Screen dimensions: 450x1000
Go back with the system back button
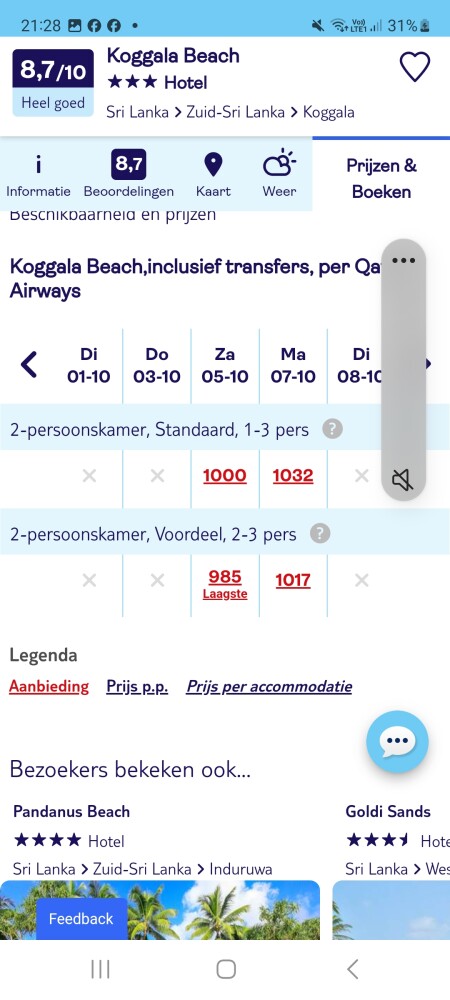tap(352, 969)
